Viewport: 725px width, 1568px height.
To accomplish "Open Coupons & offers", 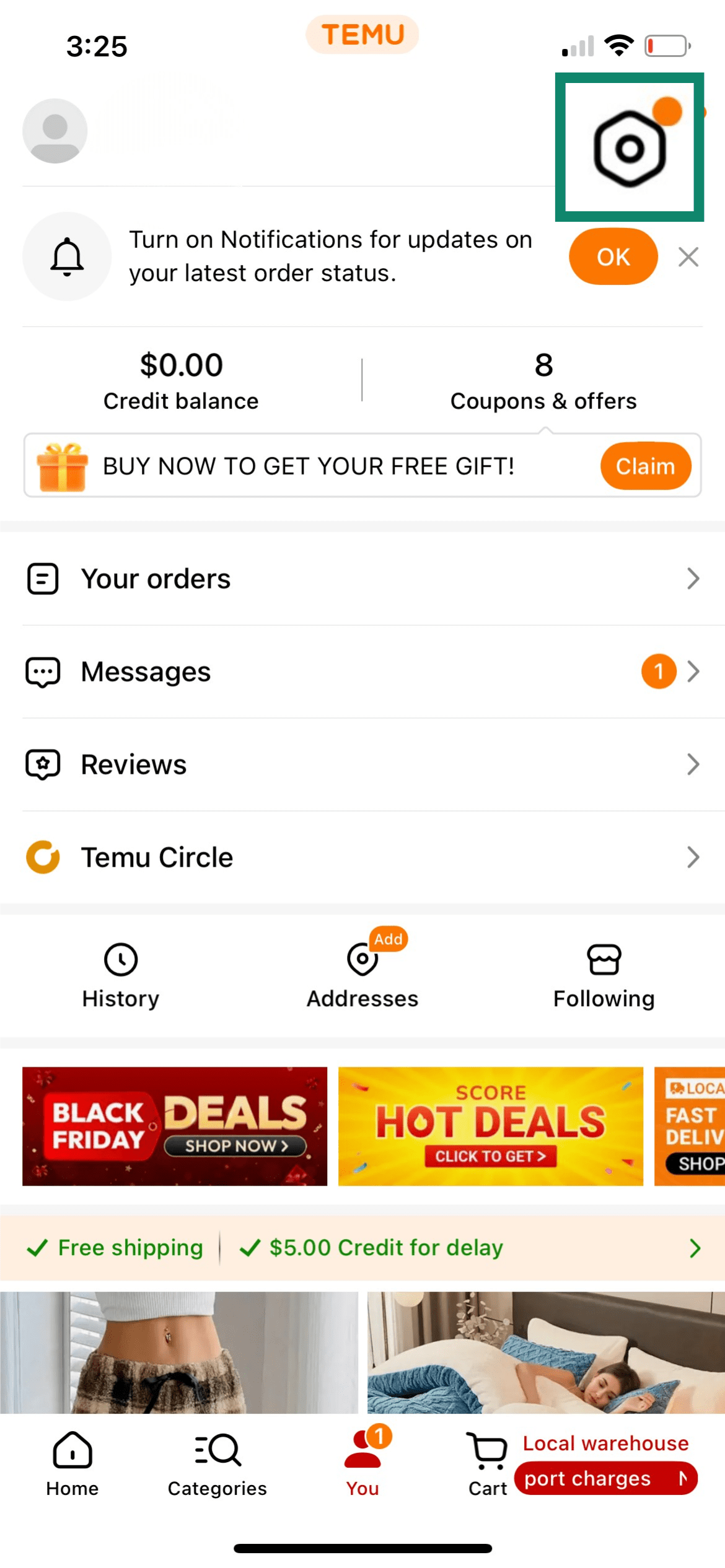I will click(543, 380).
